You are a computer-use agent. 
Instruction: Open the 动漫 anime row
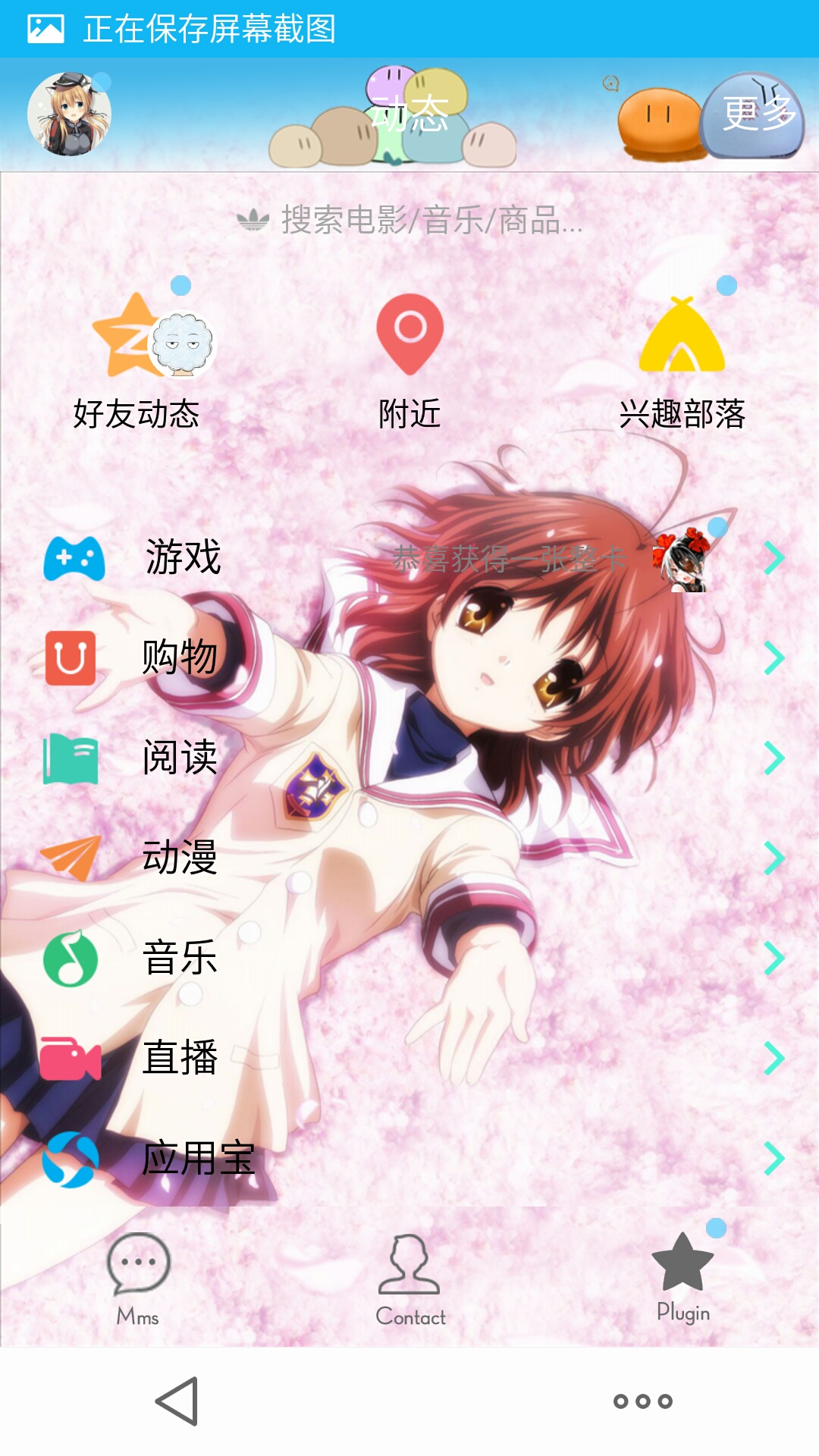tap(409, 858)
